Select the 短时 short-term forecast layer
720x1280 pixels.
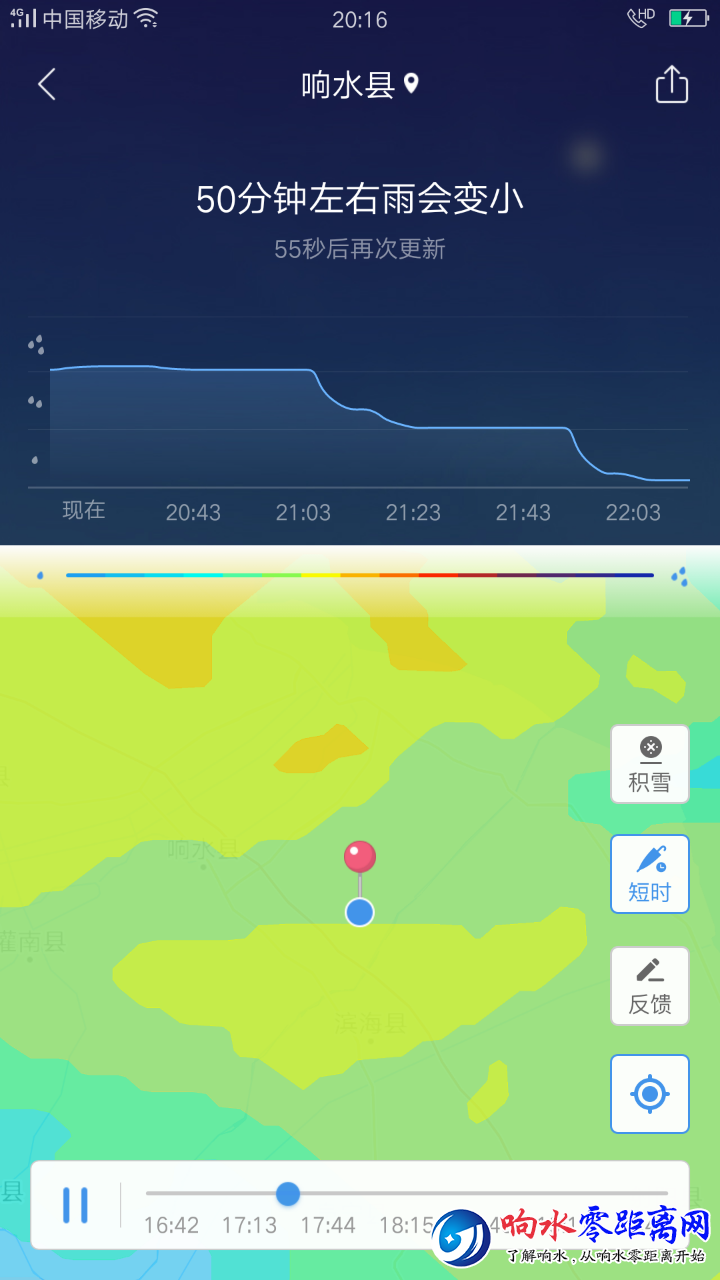point(650,874)
